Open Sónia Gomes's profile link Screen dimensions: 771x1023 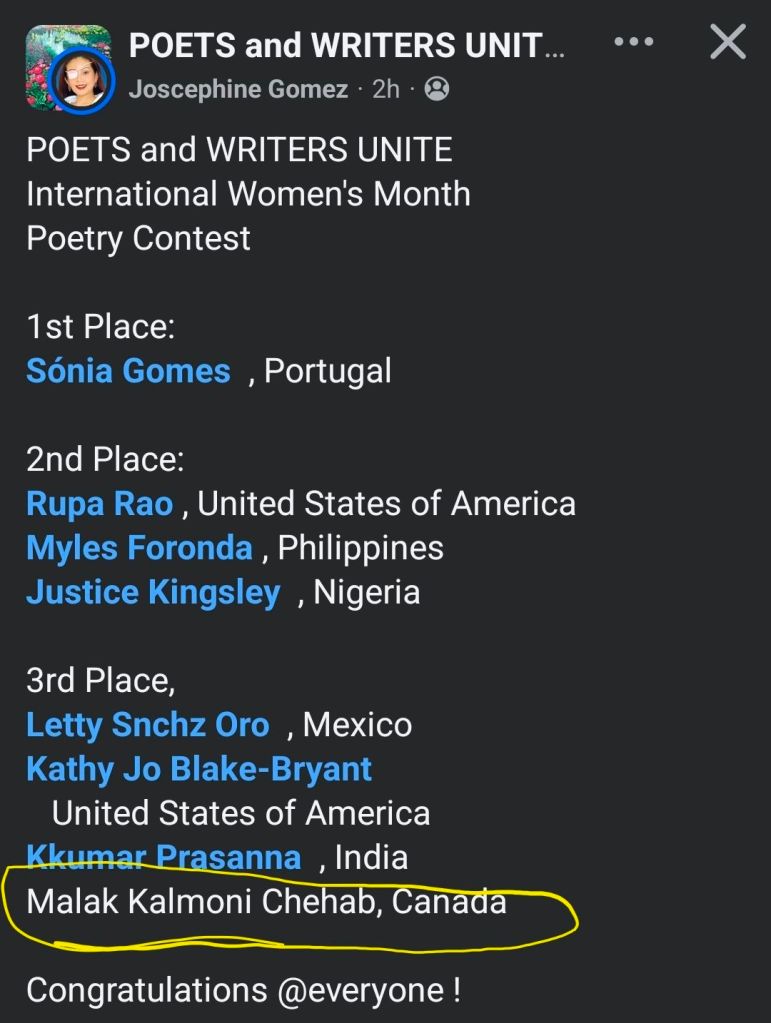point(128,371)
